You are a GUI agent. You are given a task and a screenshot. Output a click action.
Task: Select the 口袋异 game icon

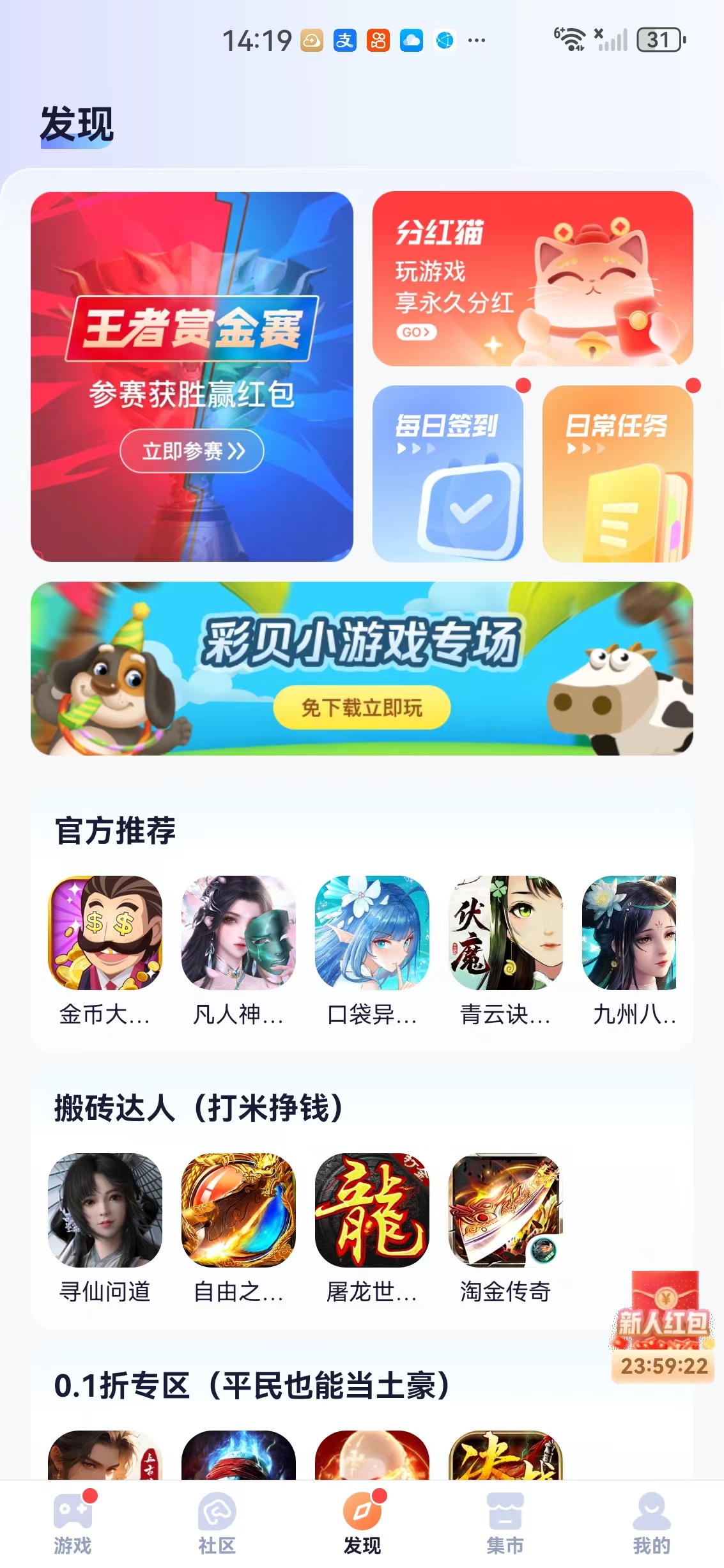point(372,936)
